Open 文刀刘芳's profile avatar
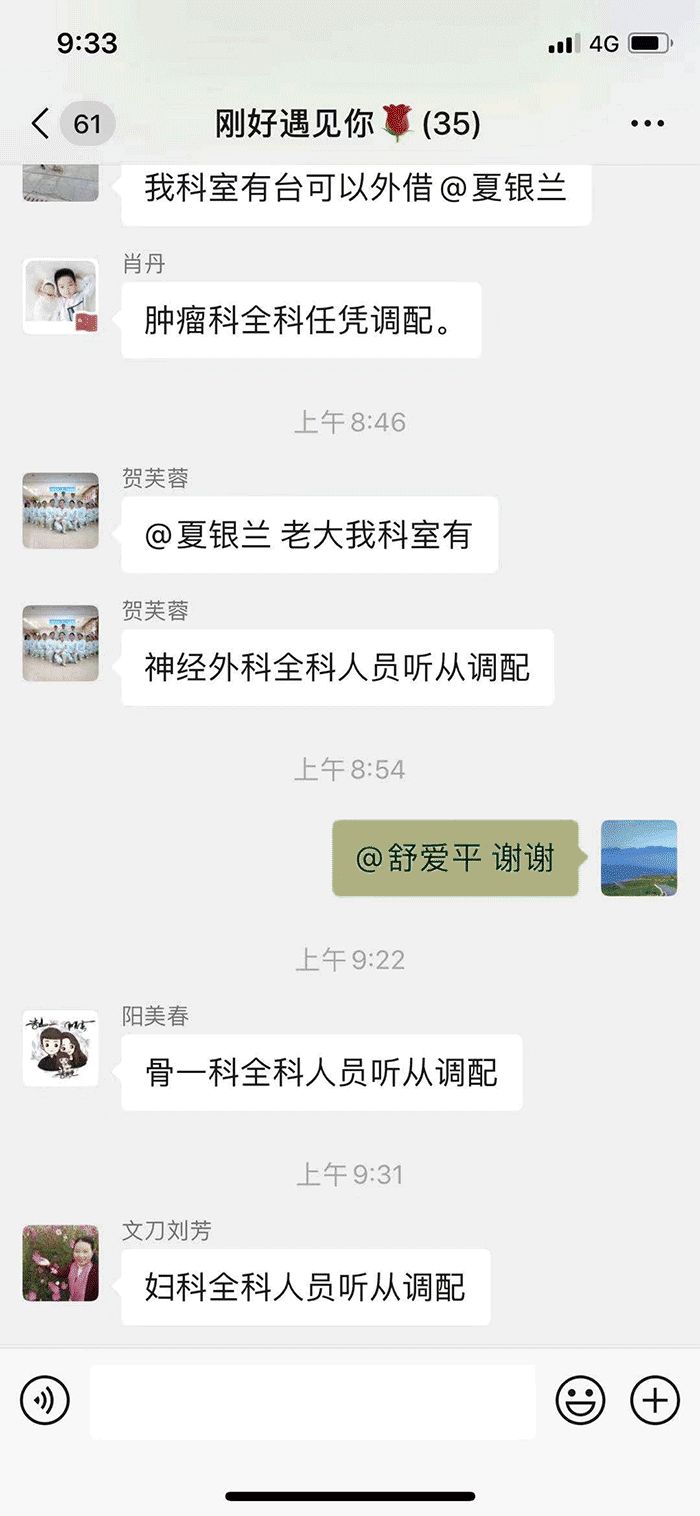This screenshot has height=1516, width=700. 61,1263
